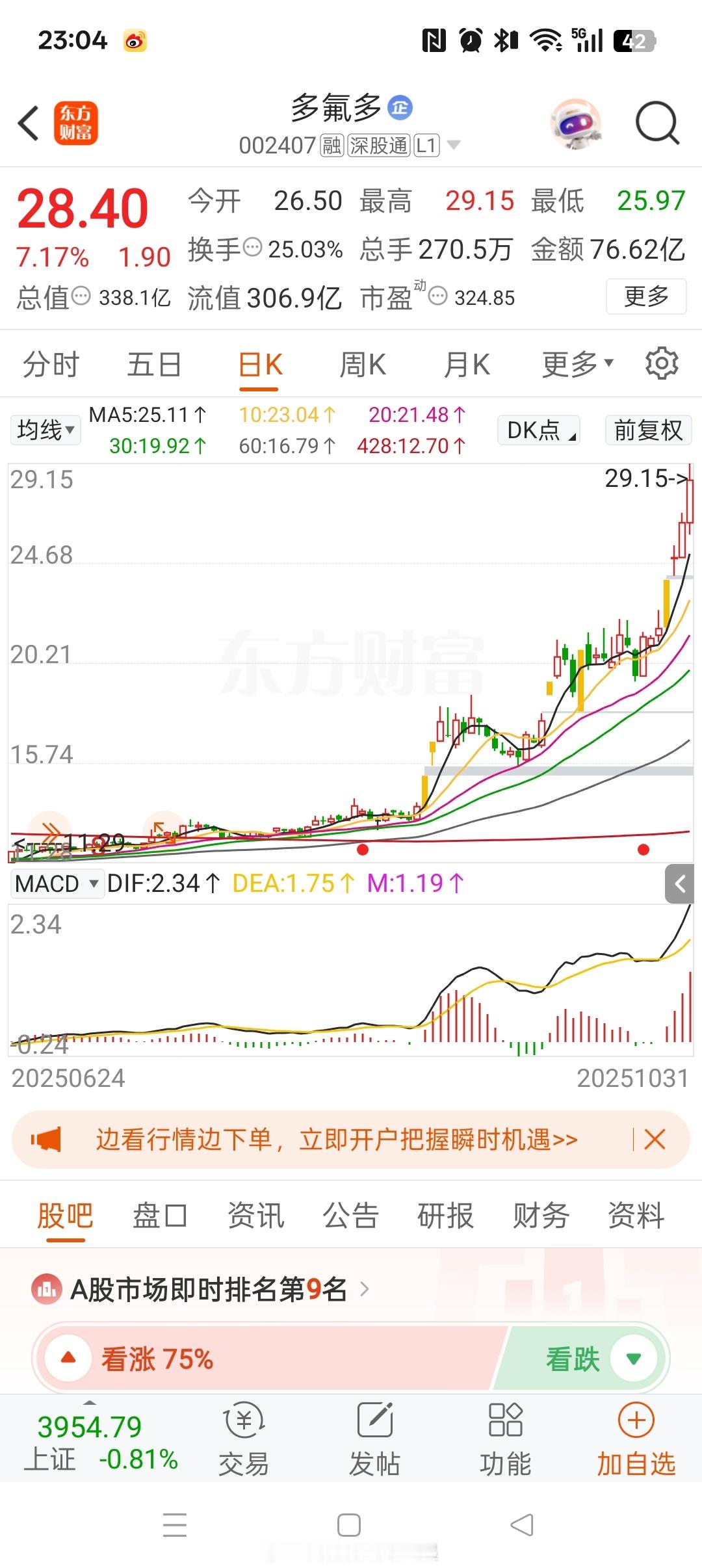Open the search icon
Image resolution: width=702 pixels, height=1568 pixels.
pos(656,123)
